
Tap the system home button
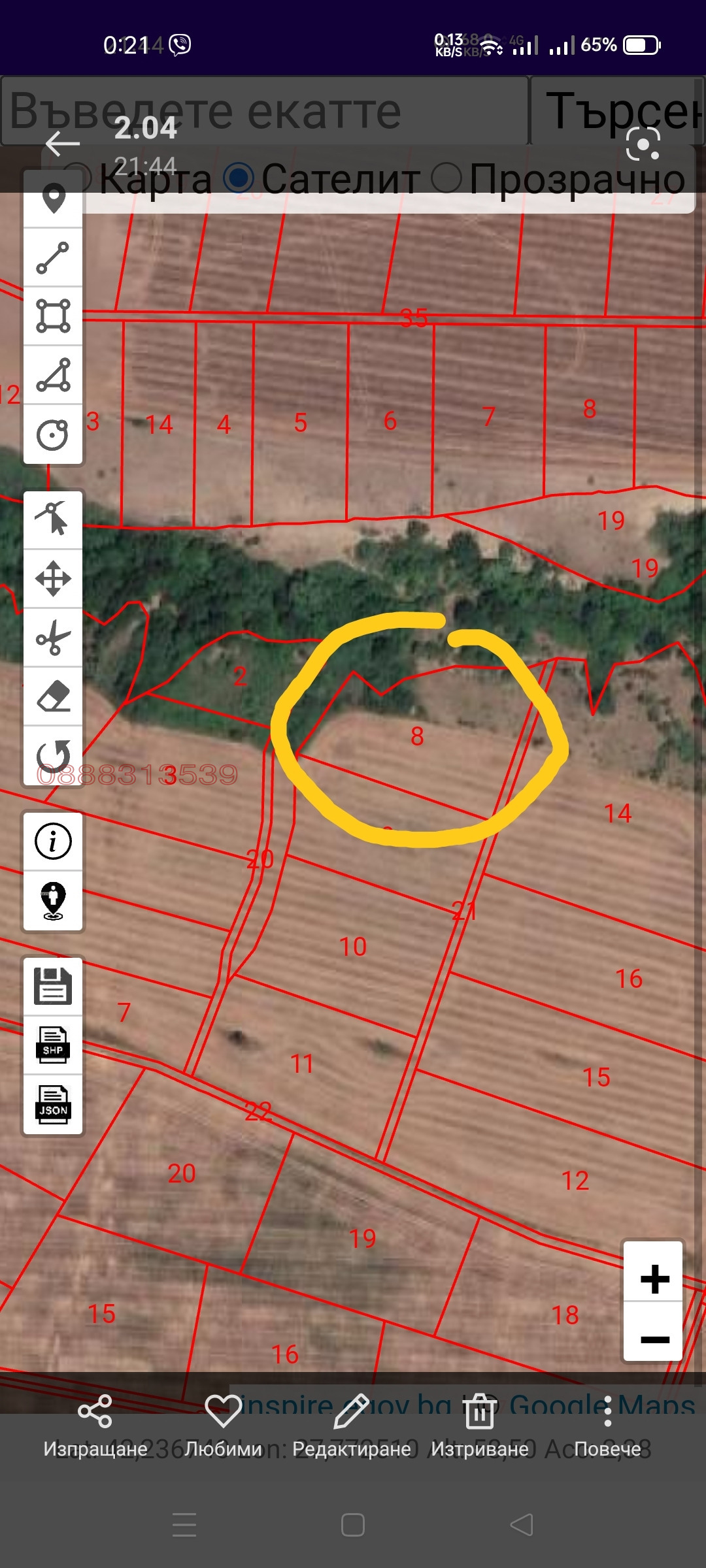(353, 1526)
